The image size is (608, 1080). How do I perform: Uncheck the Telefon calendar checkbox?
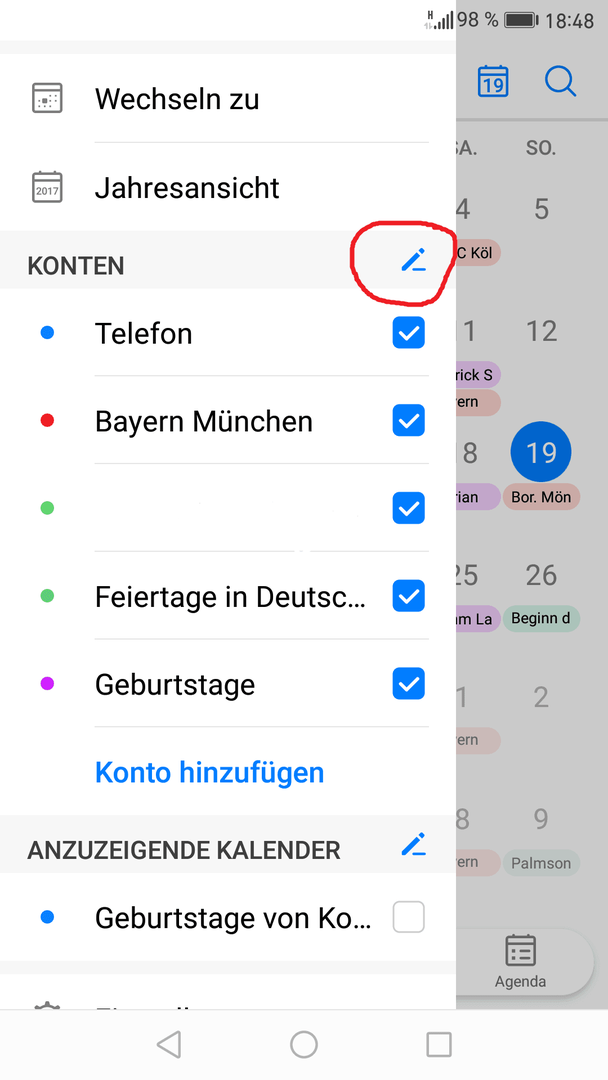(x=408, y=333)
